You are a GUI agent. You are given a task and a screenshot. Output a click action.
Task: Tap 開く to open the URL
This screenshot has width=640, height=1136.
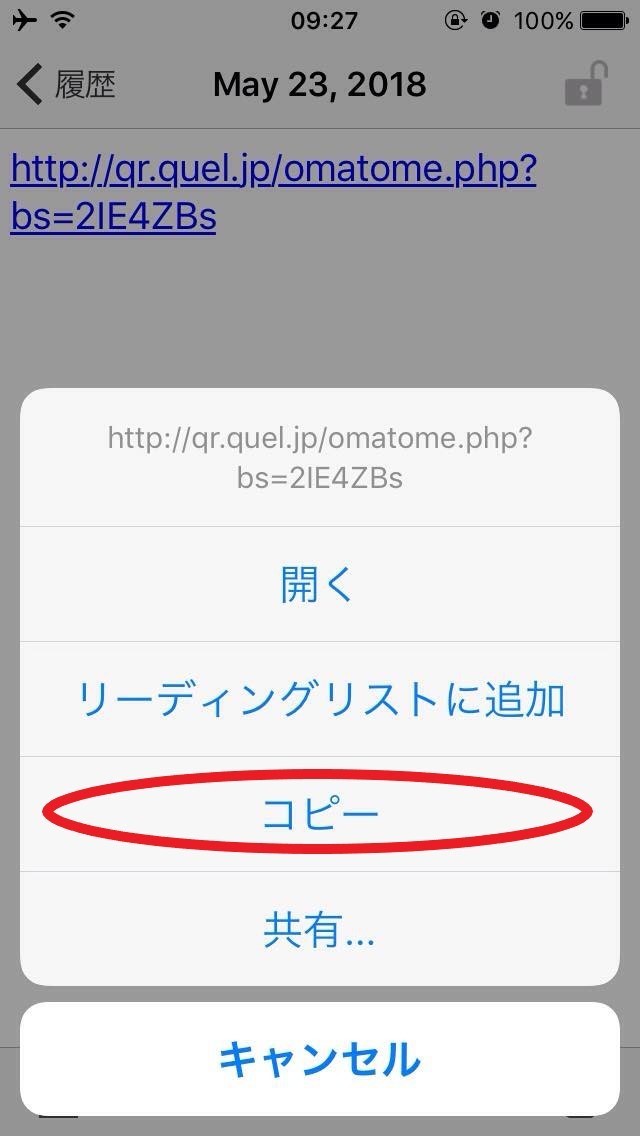click(x=320, y=584)
